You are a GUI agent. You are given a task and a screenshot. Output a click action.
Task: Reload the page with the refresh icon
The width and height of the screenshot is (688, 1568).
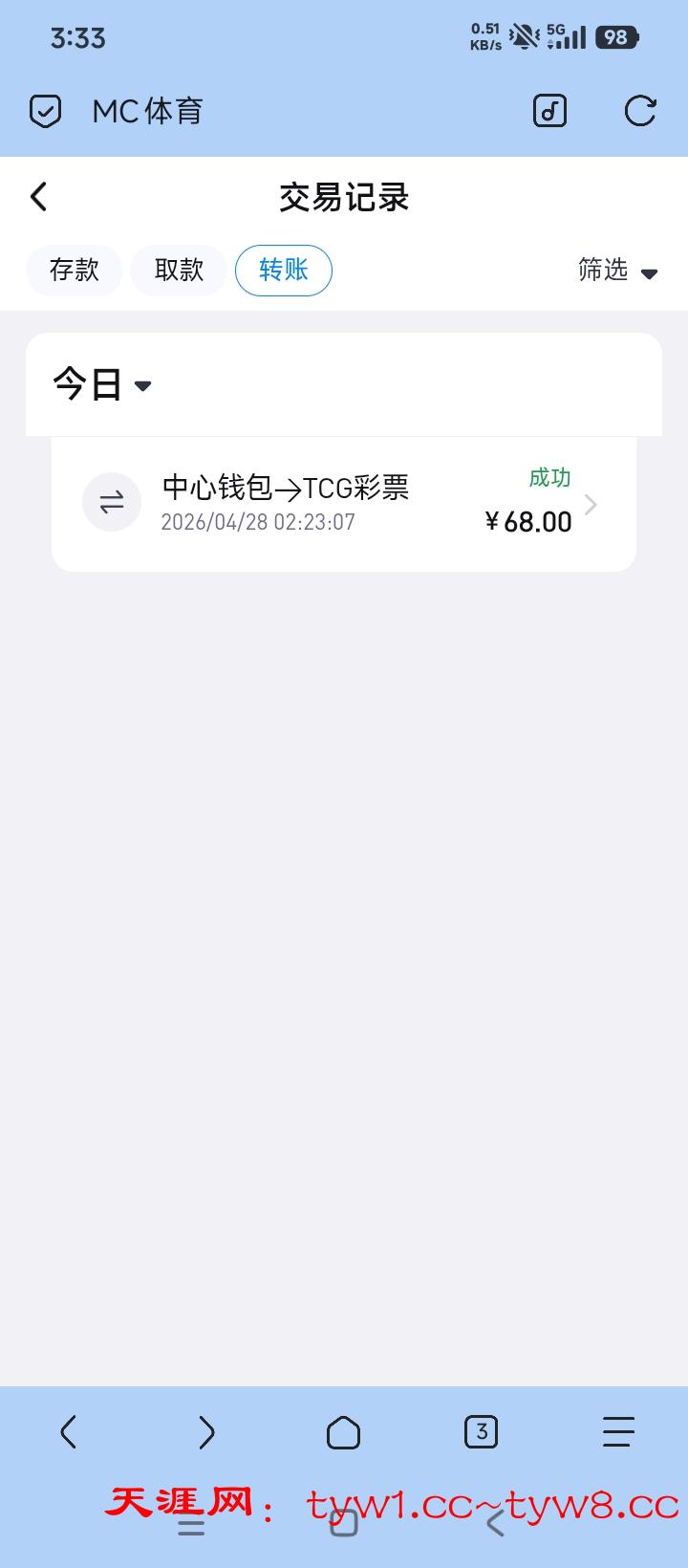(640, 112)
